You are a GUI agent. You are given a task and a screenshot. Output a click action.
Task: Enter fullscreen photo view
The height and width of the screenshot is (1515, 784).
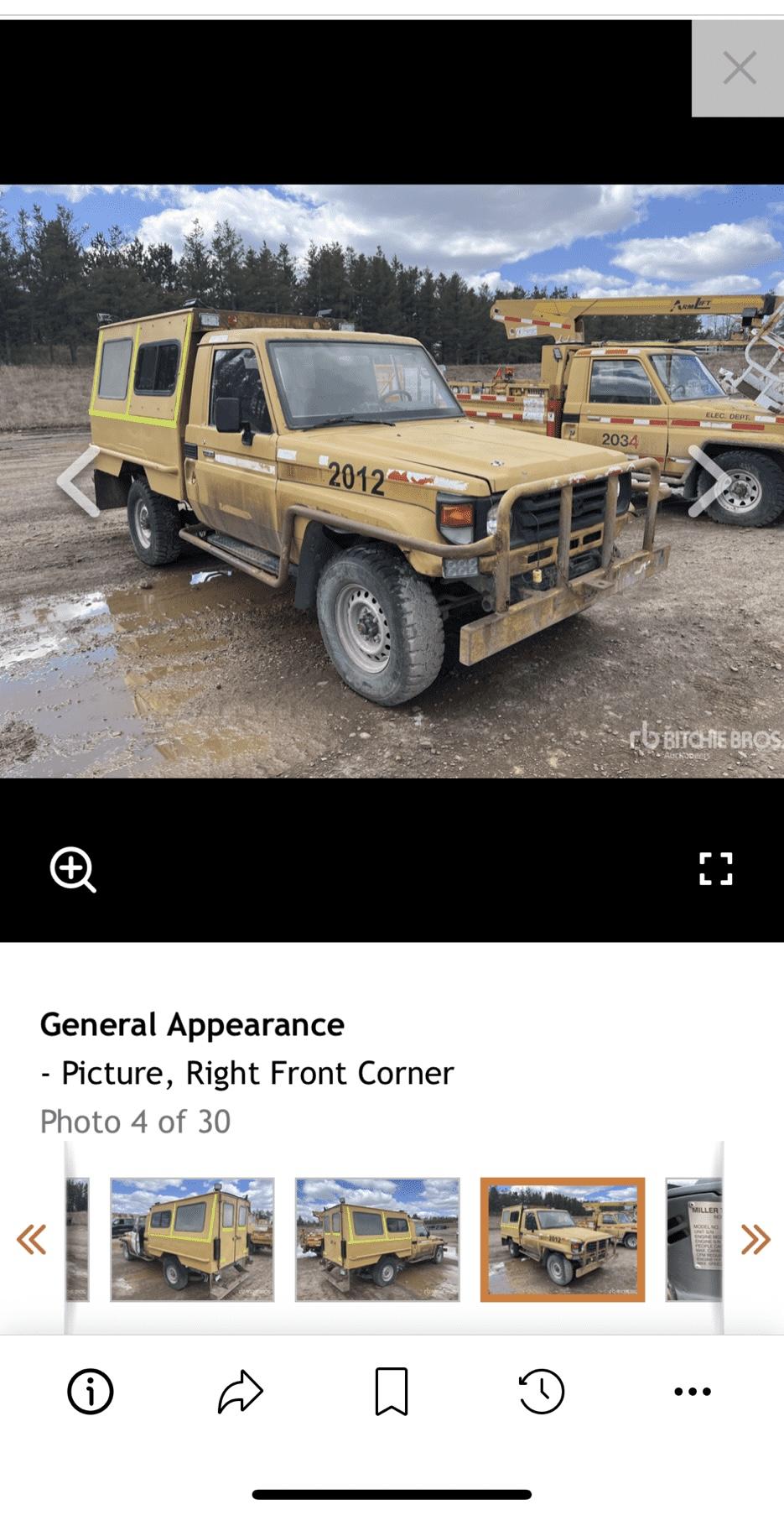pos(715,869)
